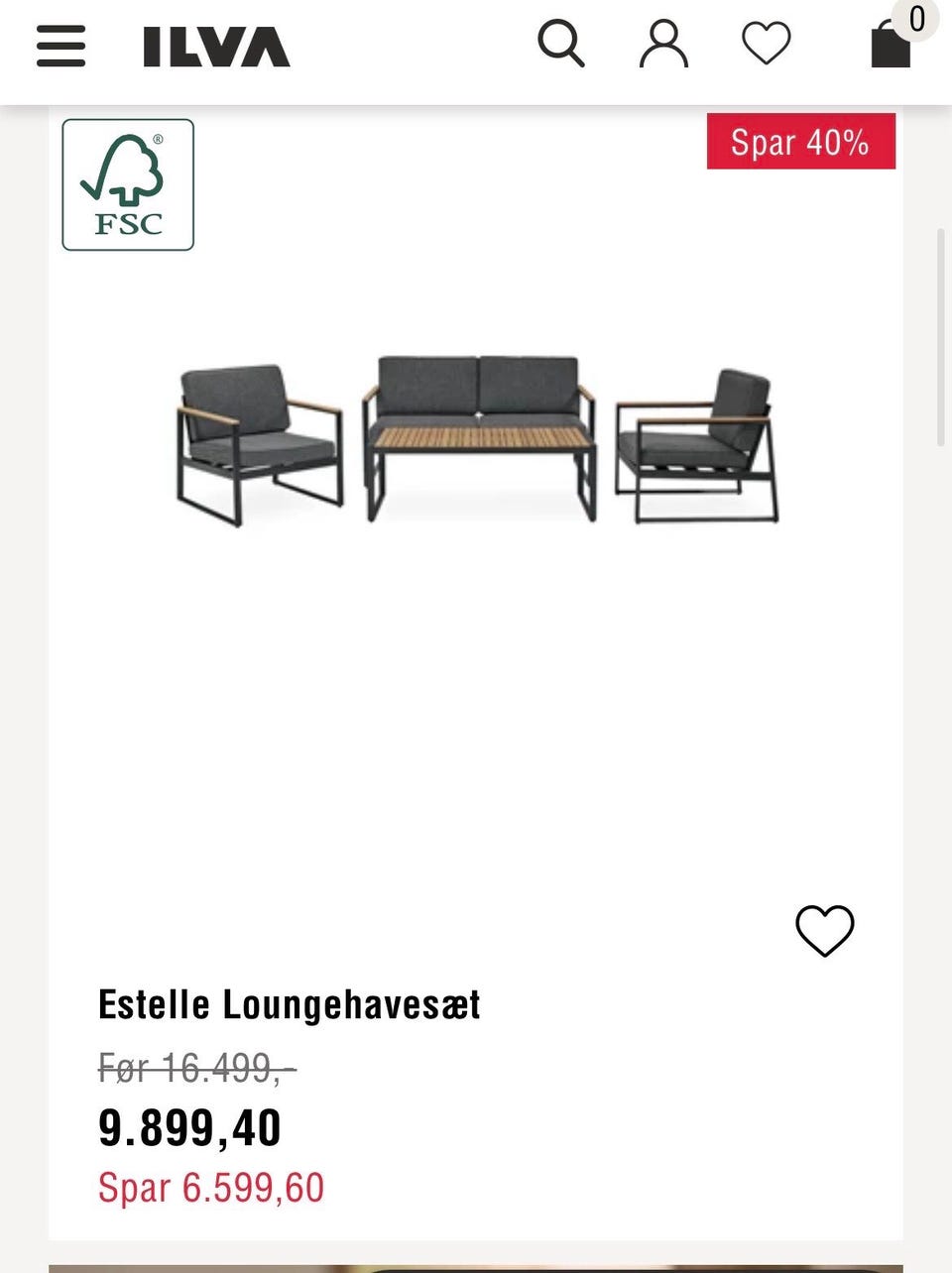The image size is (952, 1273).
Task: Click the Spar 40% discount badge
Action: (799, 142)
